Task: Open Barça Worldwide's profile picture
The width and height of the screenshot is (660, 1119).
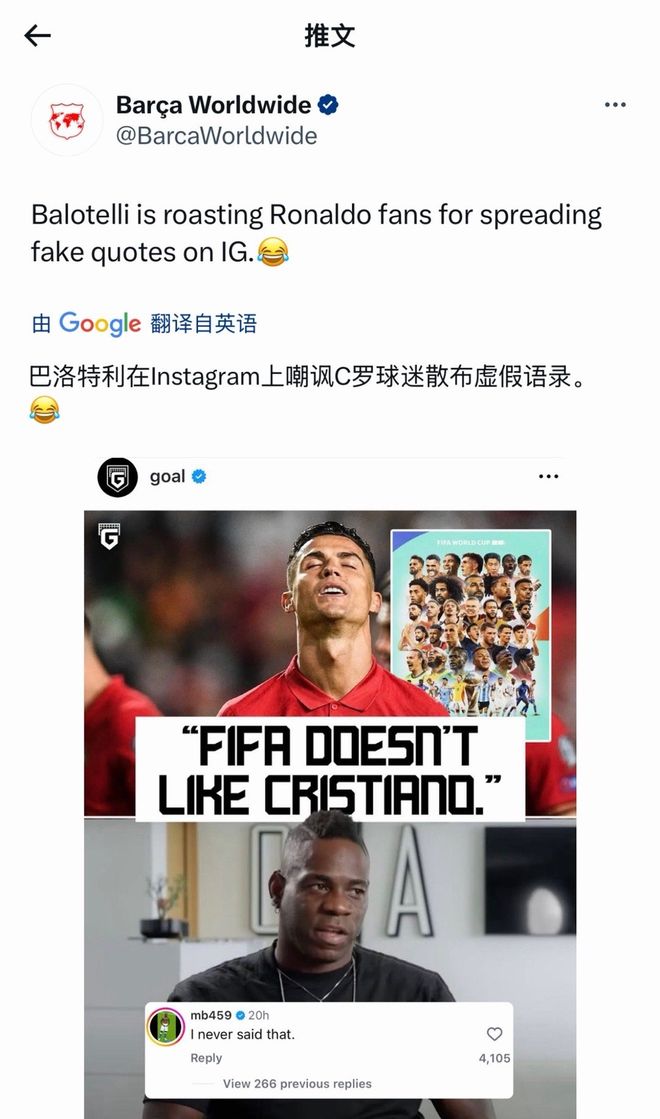Action: [x=67, y=120]
